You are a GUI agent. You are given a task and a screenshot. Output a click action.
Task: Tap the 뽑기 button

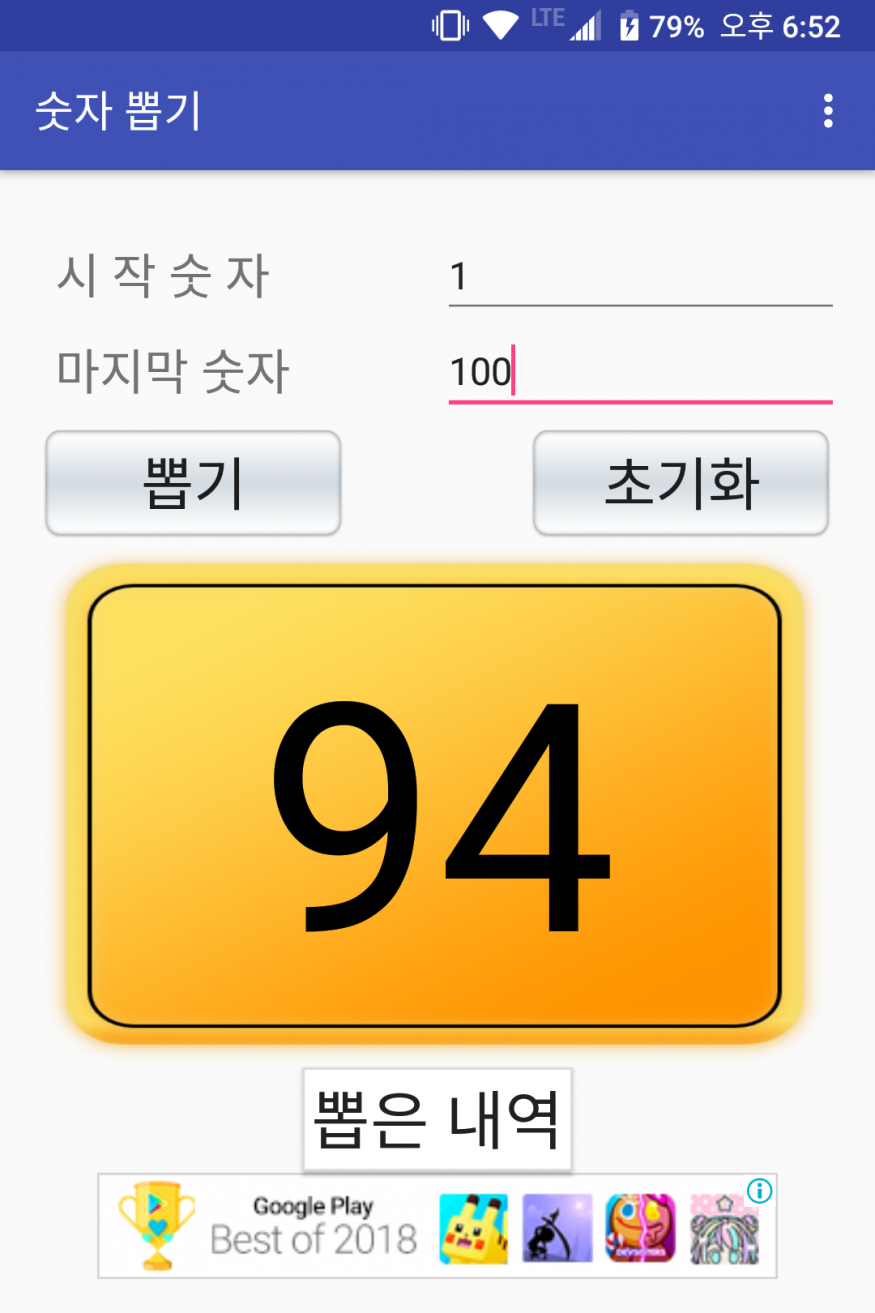[x=193, y=484]
